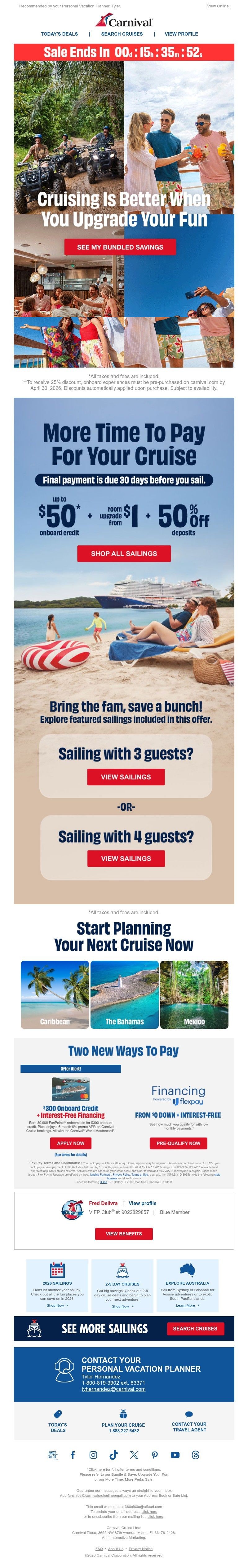
Task: Tap Learn More under Explore Australia
Action: (x=186, y=1305)
